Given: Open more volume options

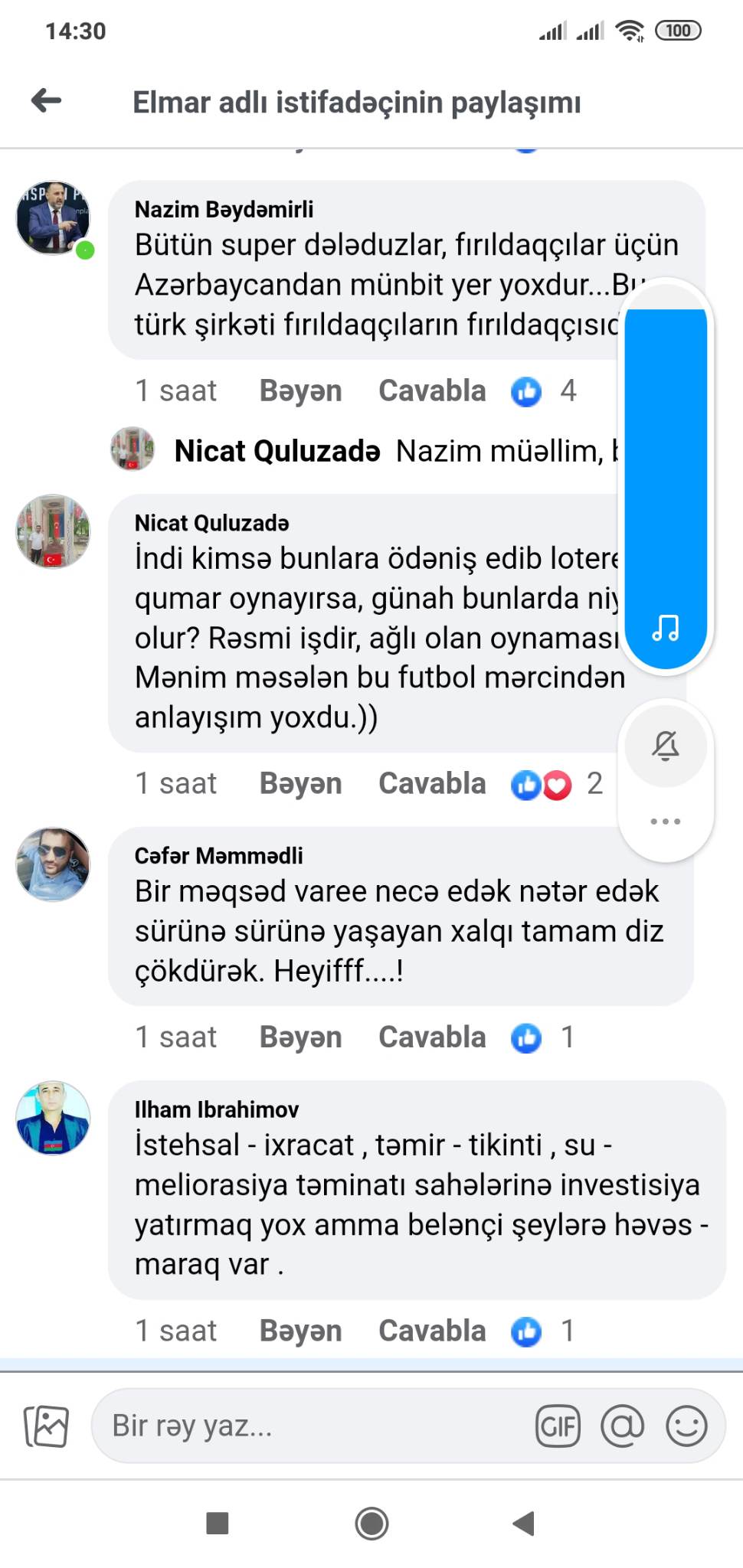Looking at the screenshot, I should [665, 822].
